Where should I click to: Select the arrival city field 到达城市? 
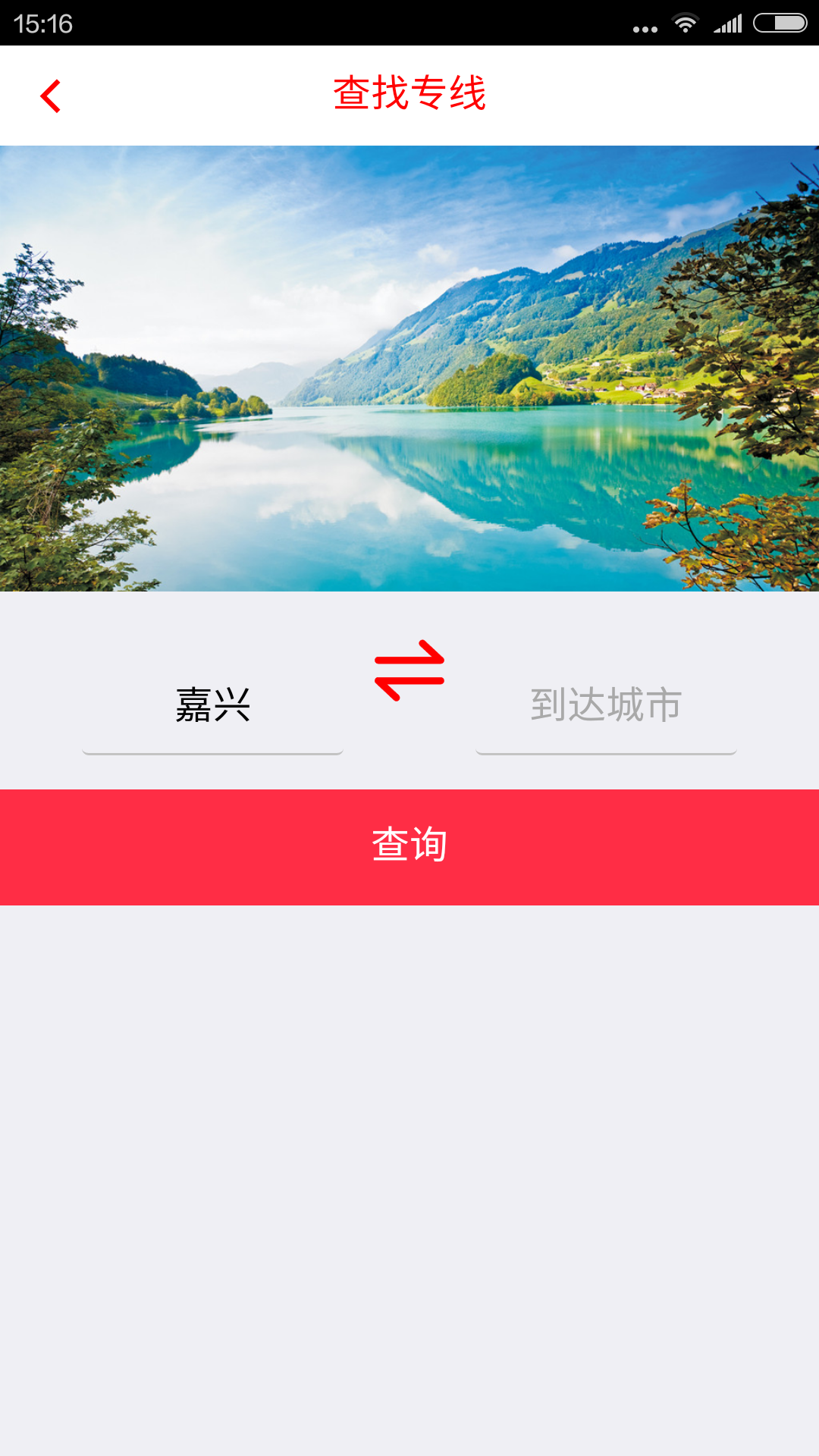(x=606, y=705)
